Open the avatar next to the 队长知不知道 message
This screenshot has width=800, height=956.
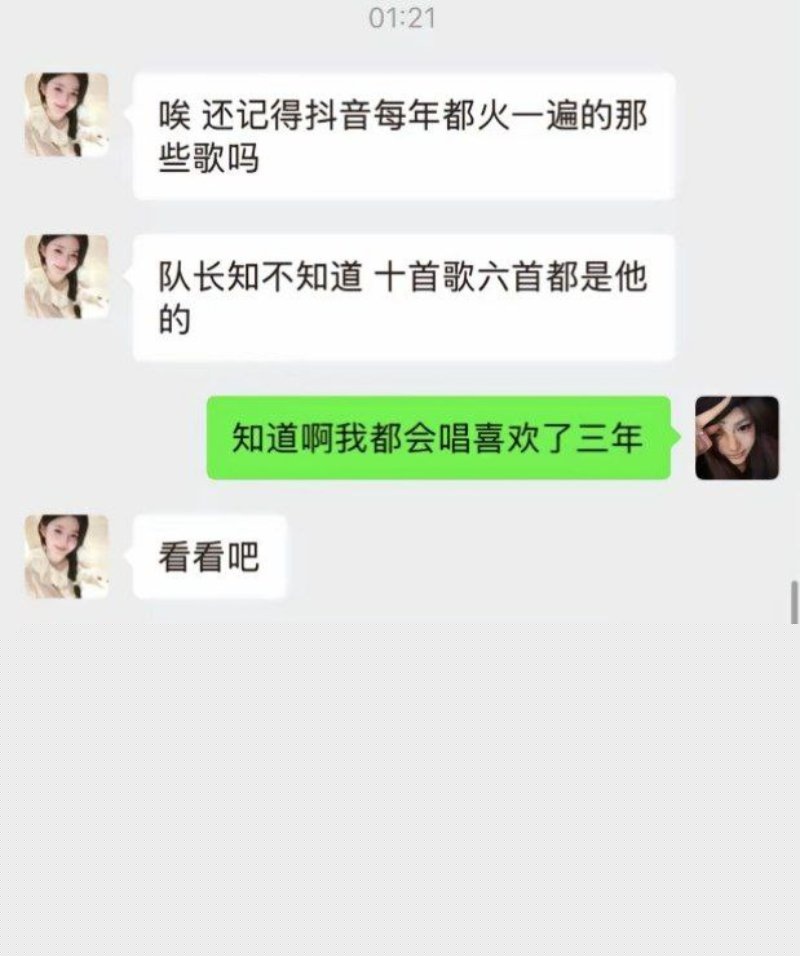pyautogui.click(x=66, y=277)
